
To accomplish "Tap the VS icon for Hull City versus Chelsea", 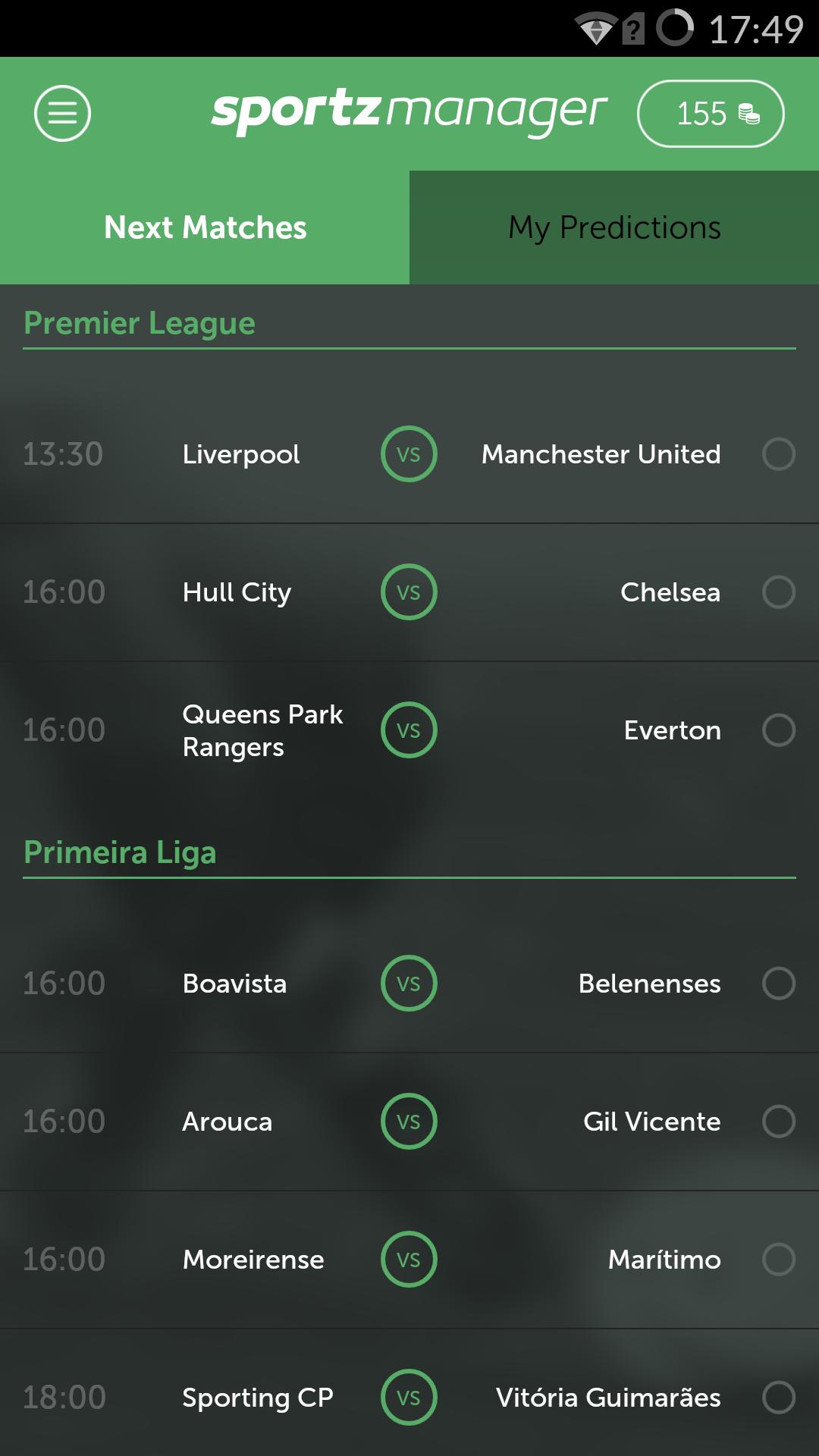I will coord(409,592).
